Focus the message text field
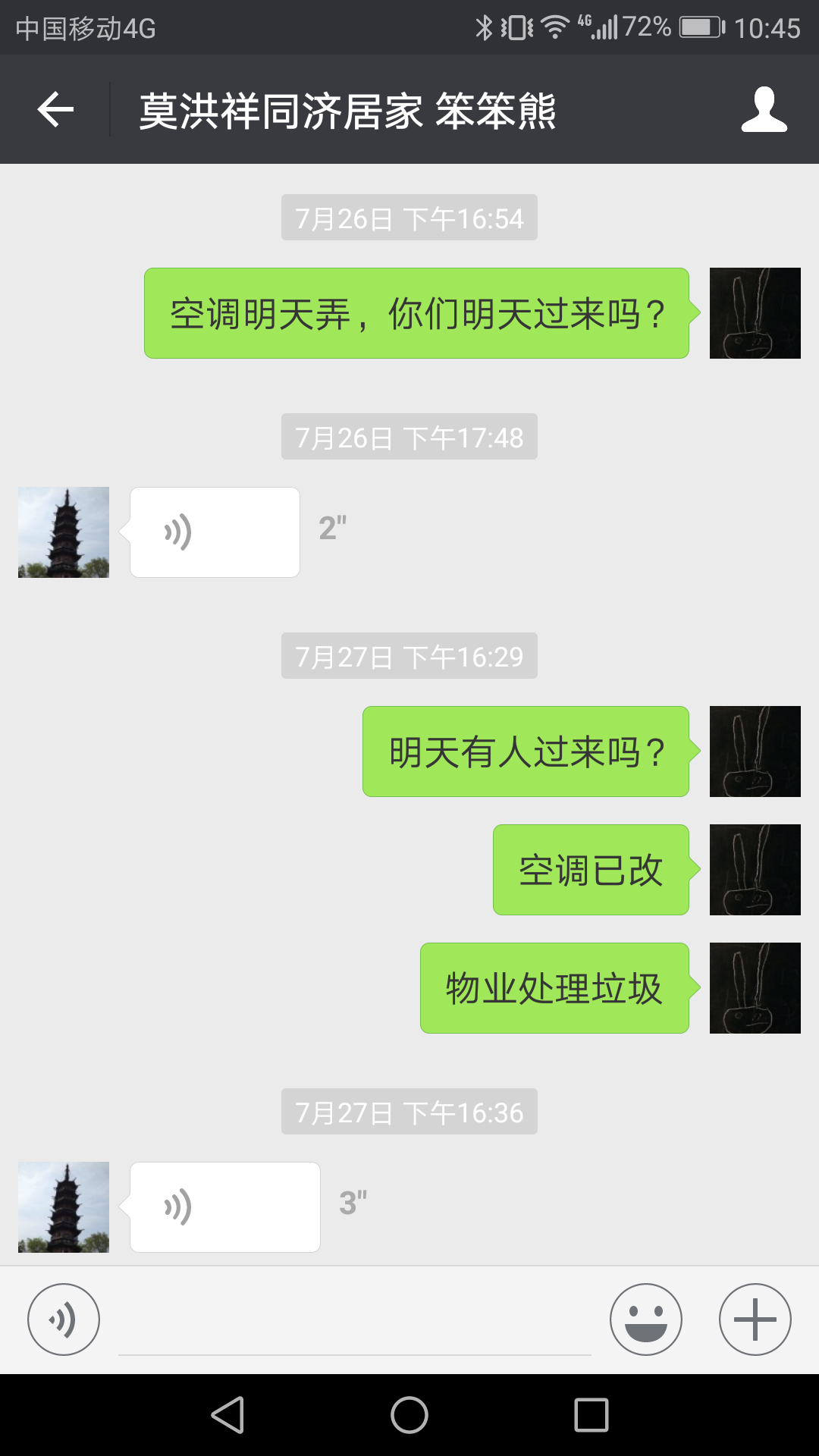This screenshot has width=819, height=1456. [354, 1323]
